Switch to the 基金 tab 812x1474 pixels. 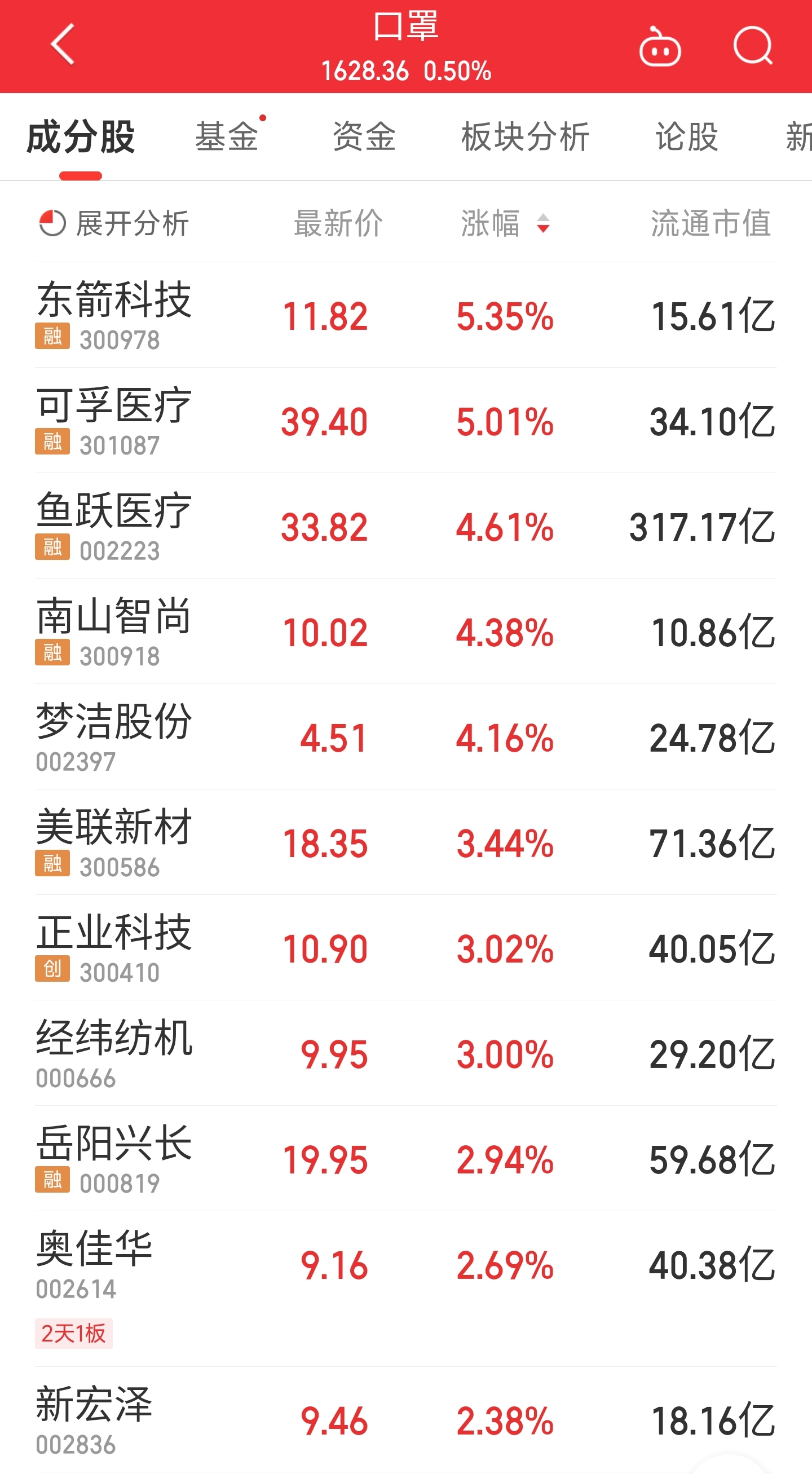pos(227,137)
